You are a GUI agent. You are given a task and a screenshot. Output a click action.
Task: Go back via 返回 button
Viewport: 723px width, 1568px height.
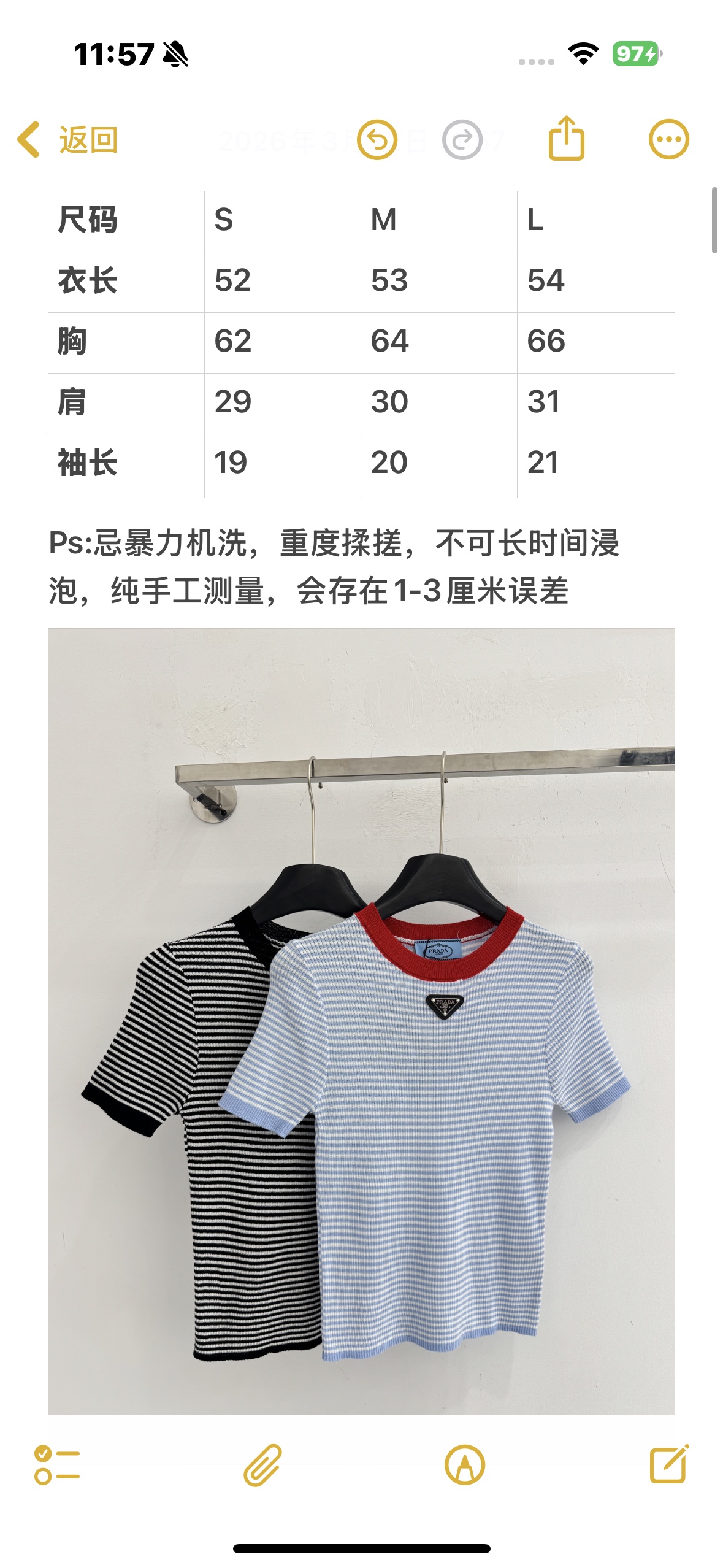tap(67, 140)
